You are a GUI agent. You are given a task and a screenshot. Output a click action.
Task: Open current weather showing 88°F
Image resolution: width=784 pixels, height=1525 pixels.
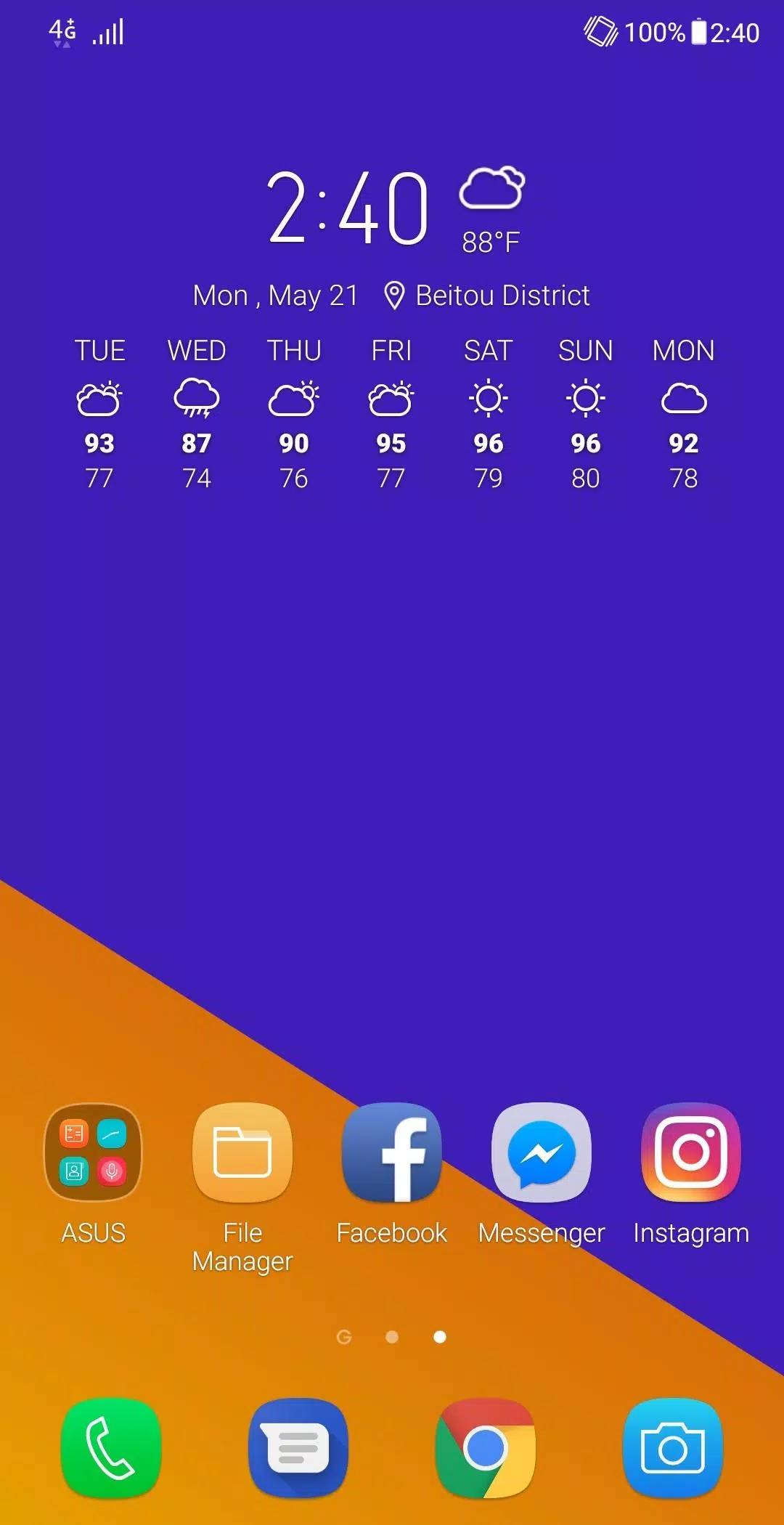tap(491, 211)
